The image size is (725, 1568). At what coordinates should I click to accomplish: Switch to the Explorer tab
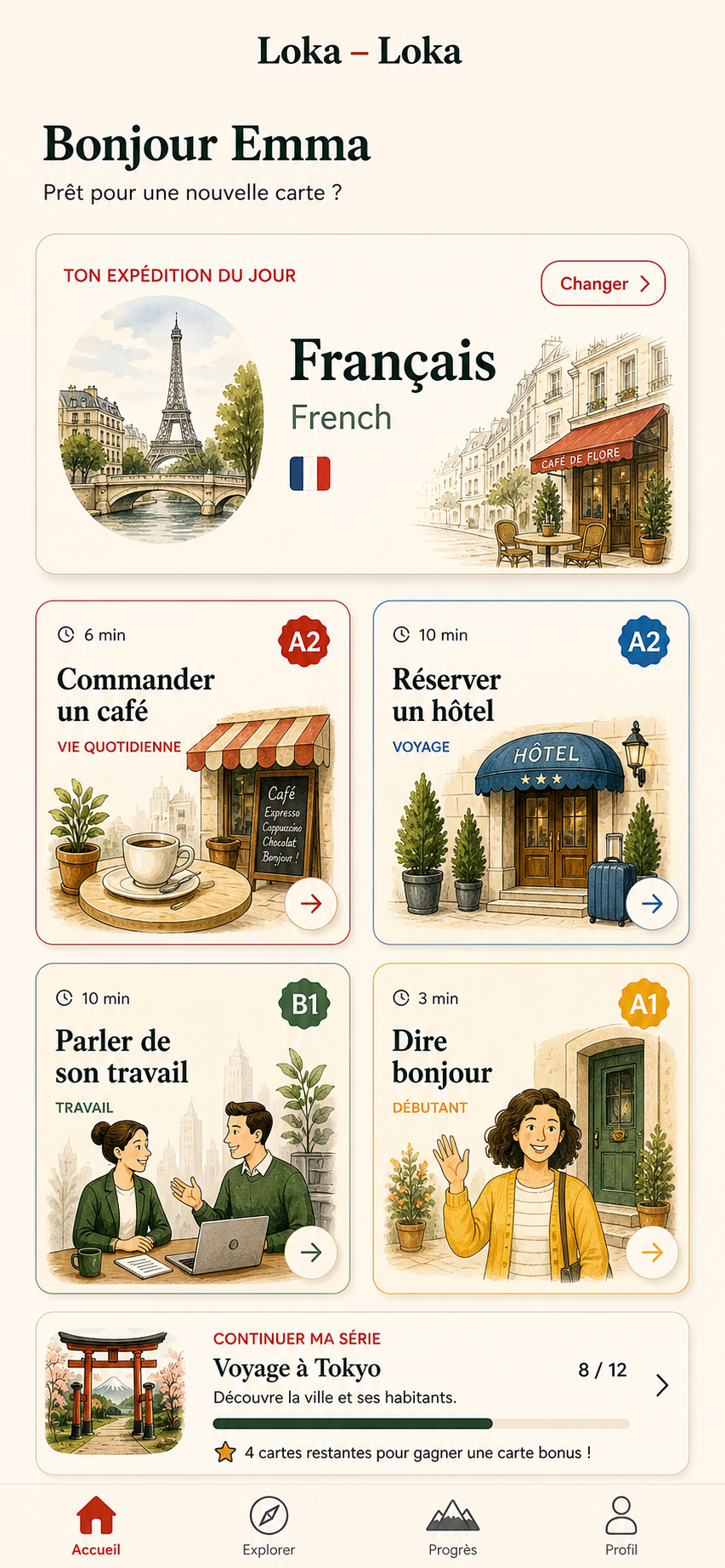pyautogui.click(x=269, y=1525)
